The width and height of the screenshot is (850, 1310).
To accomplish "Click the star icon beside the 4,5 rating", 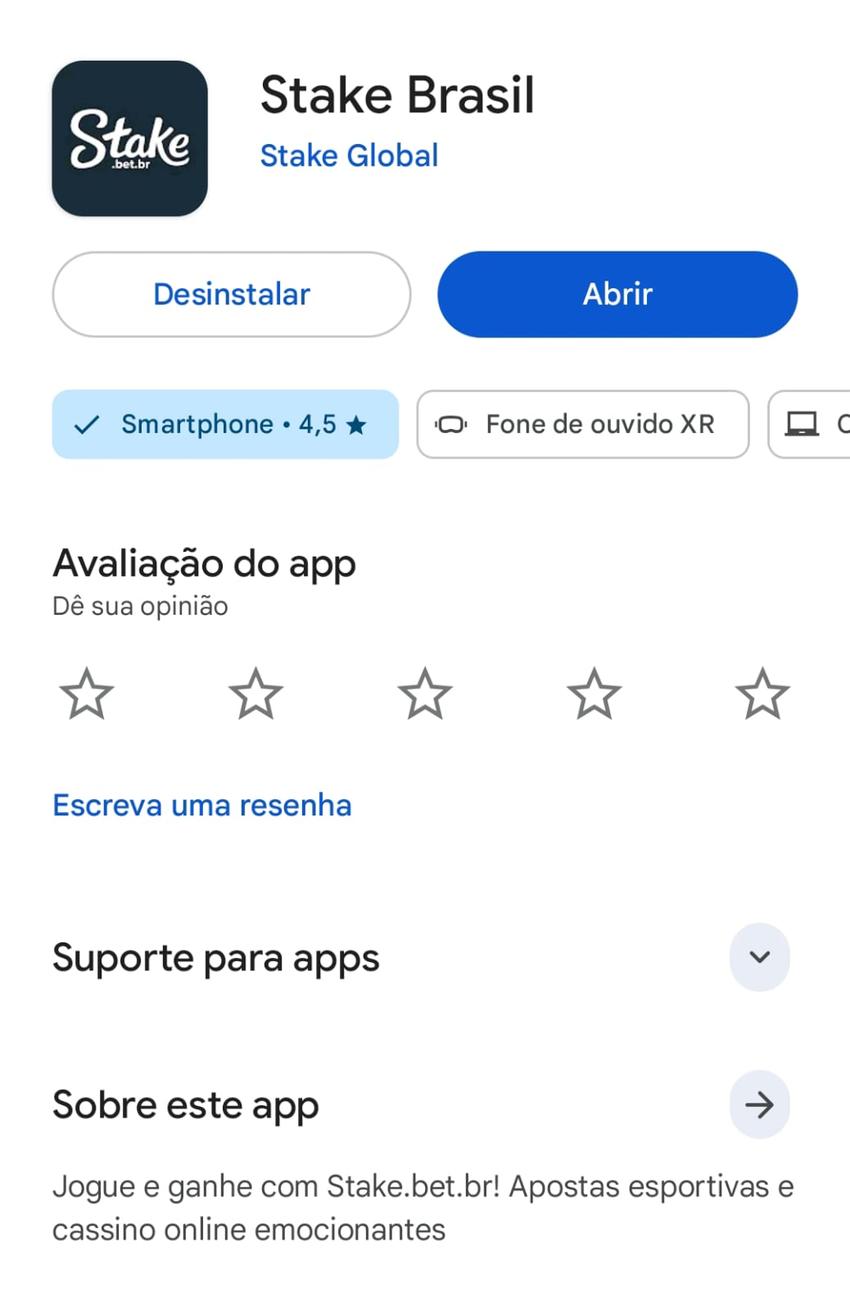I will [355, 424].
